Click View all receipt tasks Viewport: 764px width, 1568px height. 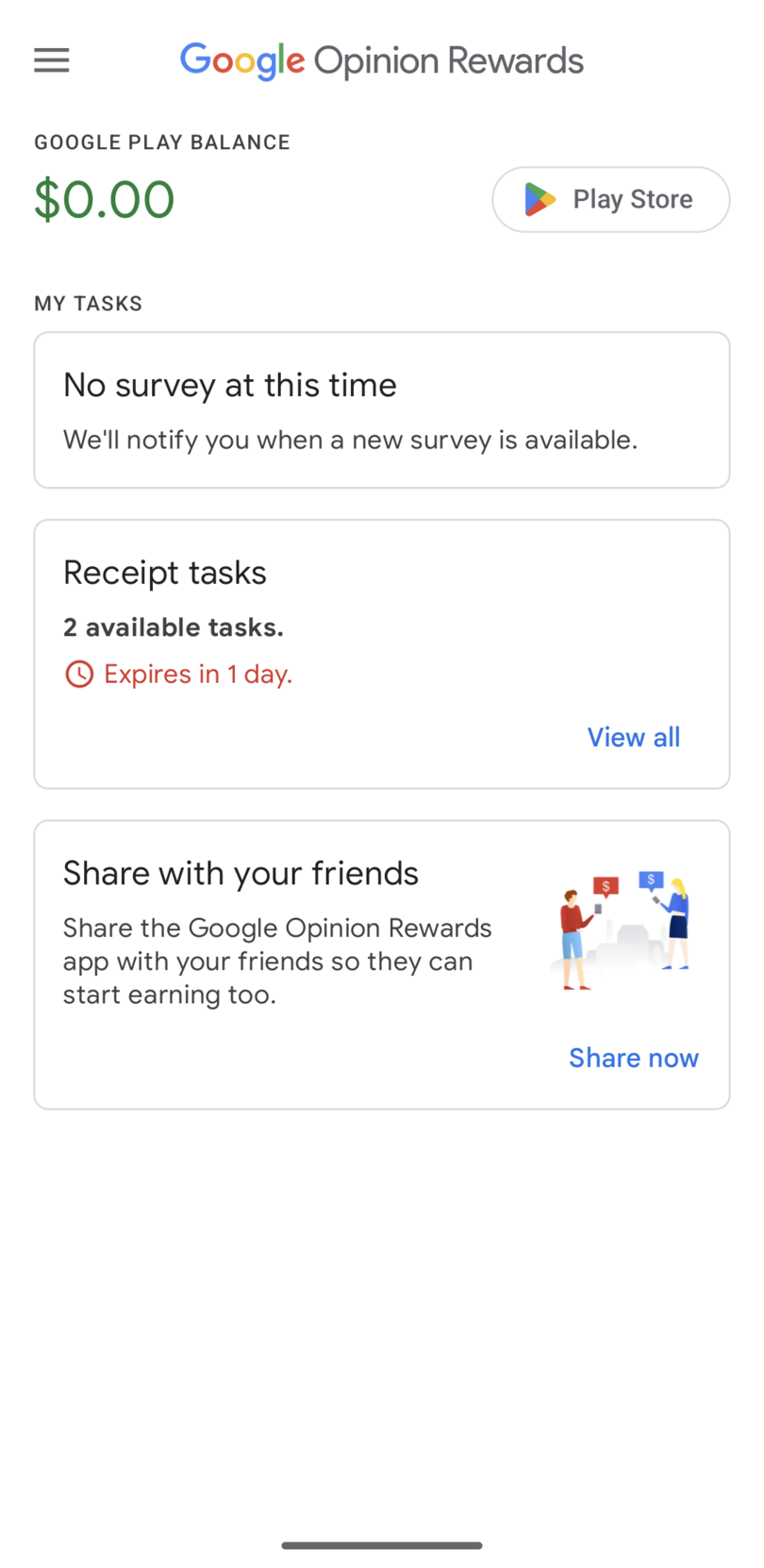click(633, 737)
